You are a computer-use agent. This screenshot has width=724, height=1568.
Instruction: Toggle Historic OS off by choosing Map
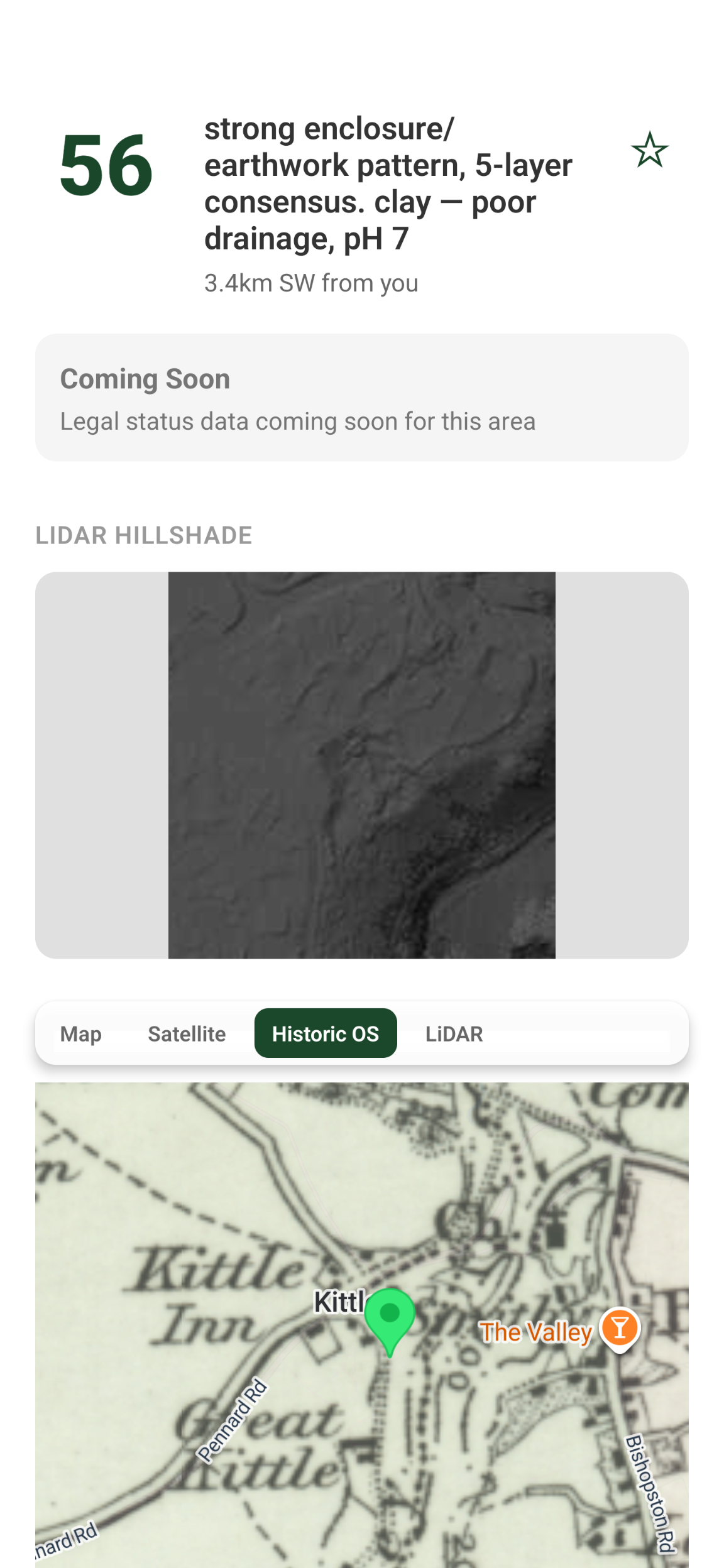click(80, 1033)
